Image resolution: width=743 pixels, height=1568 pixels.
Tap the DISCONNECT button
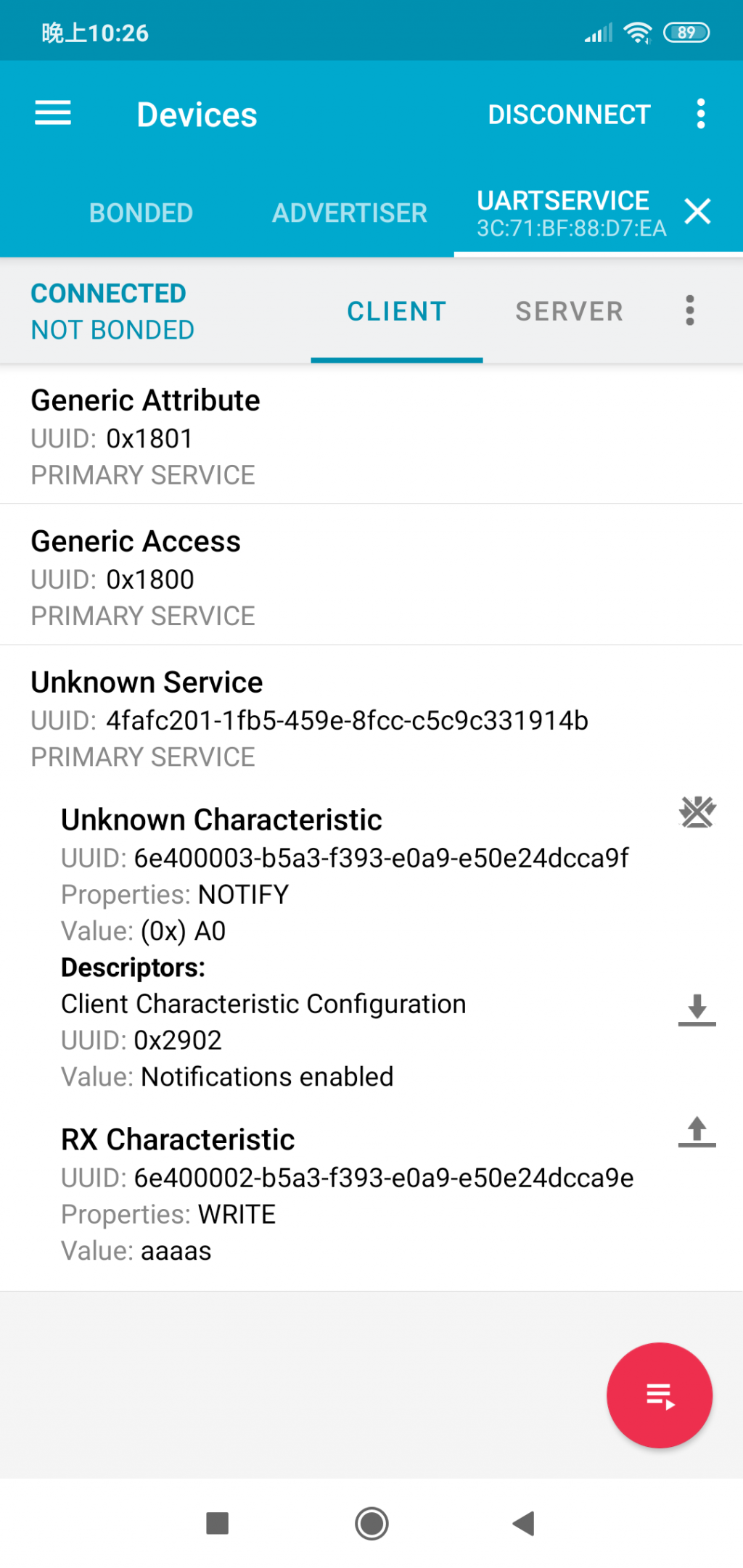tap(569, 115)
